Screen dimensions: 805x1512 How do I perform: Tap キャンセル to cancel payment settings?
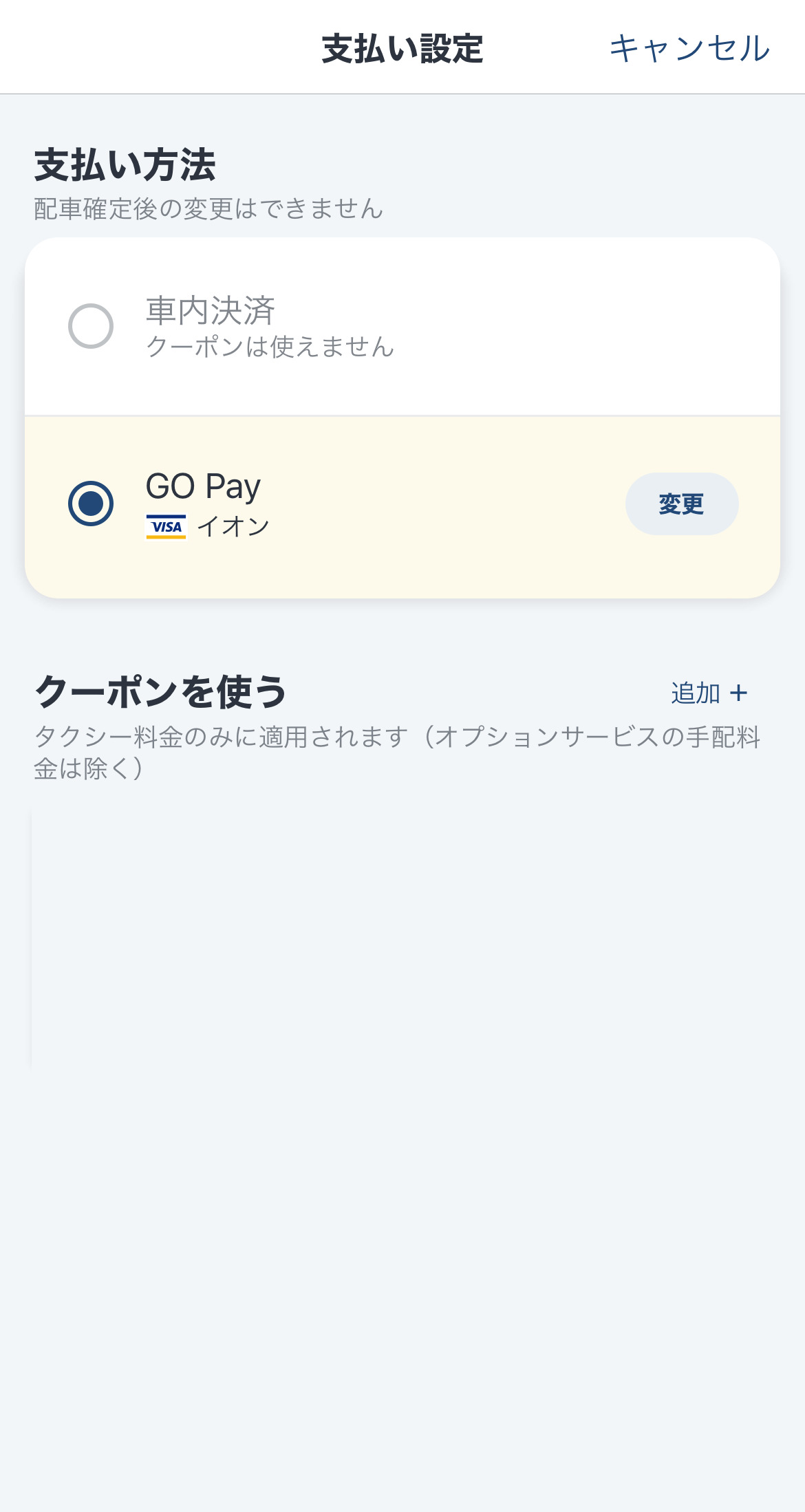(x=689, y=49)
